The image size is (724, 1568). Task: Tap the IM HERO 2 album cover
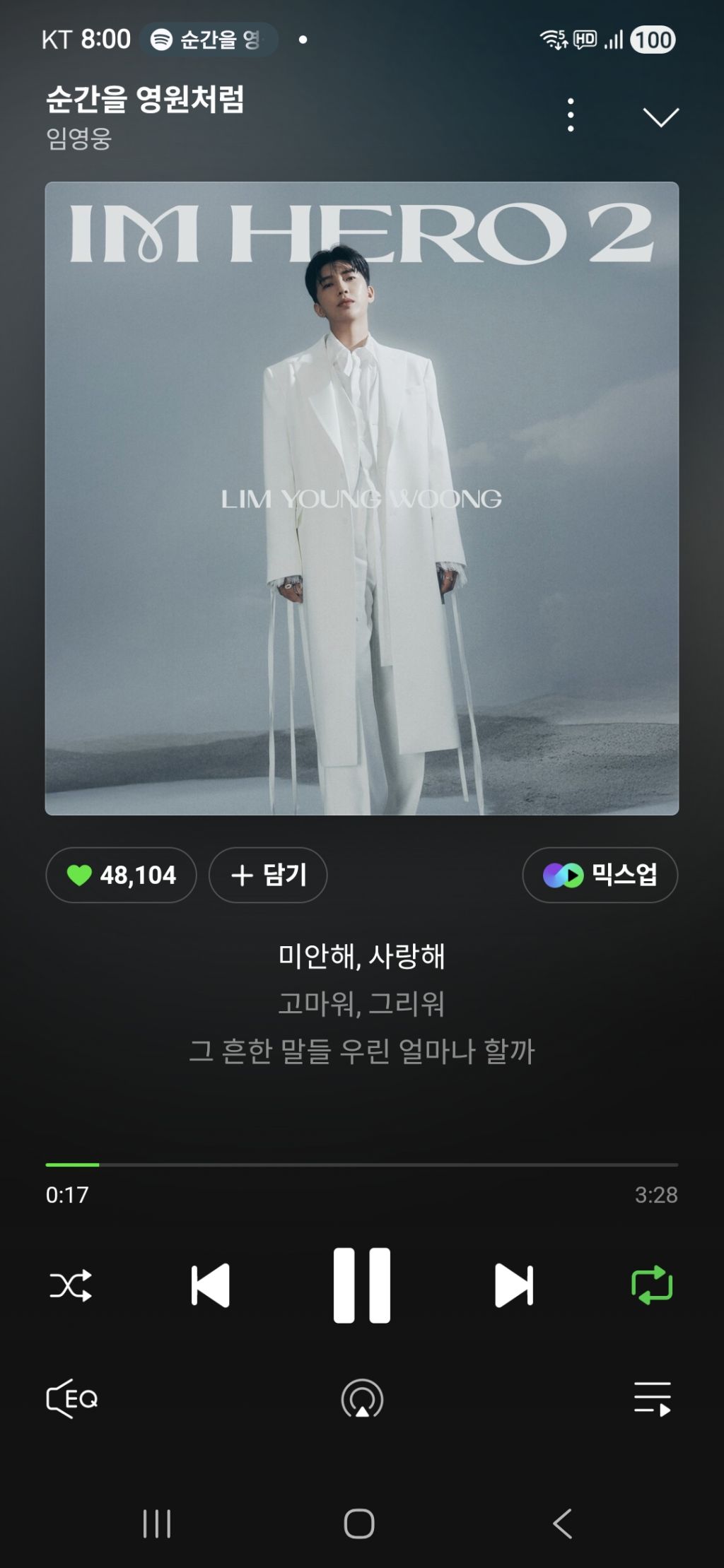[x=361, y=498]
